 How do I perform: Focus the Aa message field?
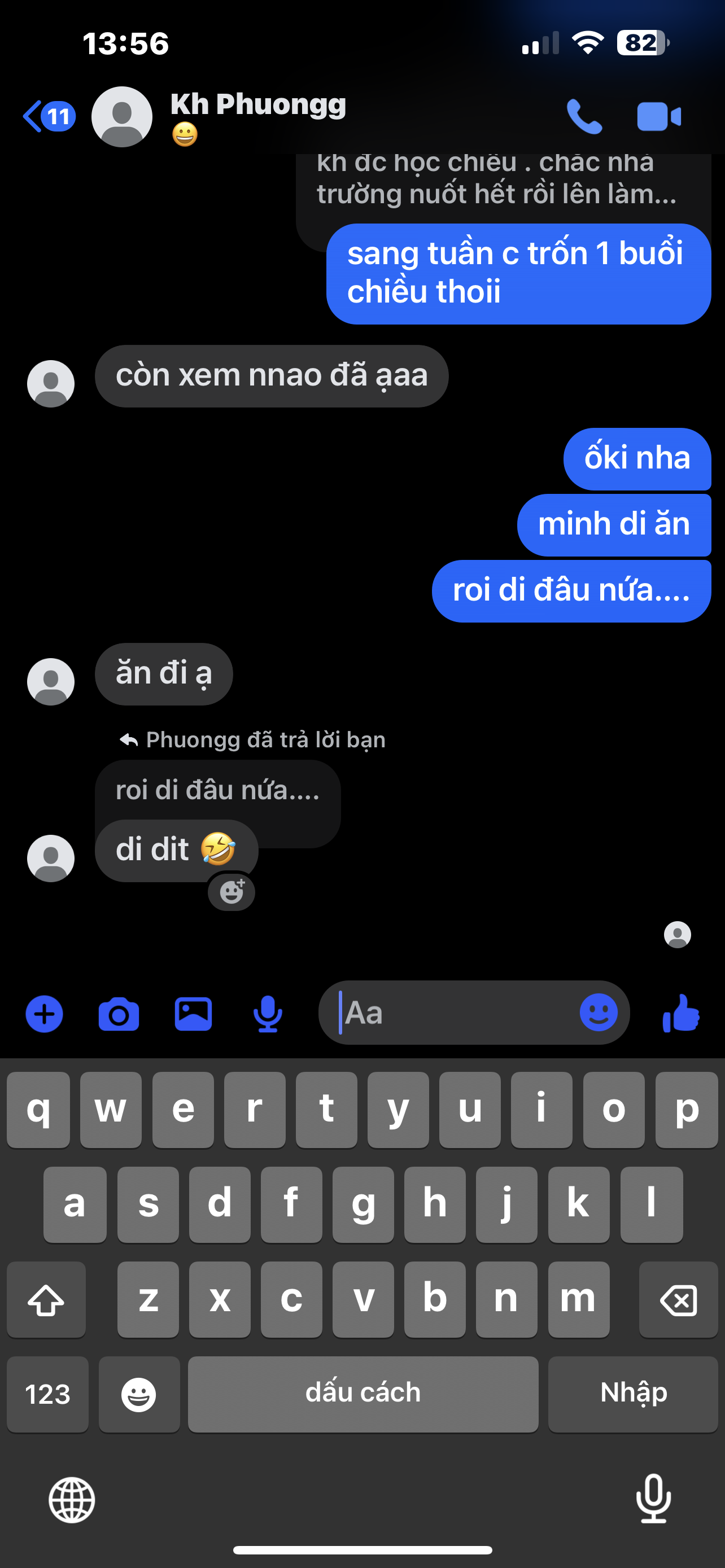[x=451, y=1013]
